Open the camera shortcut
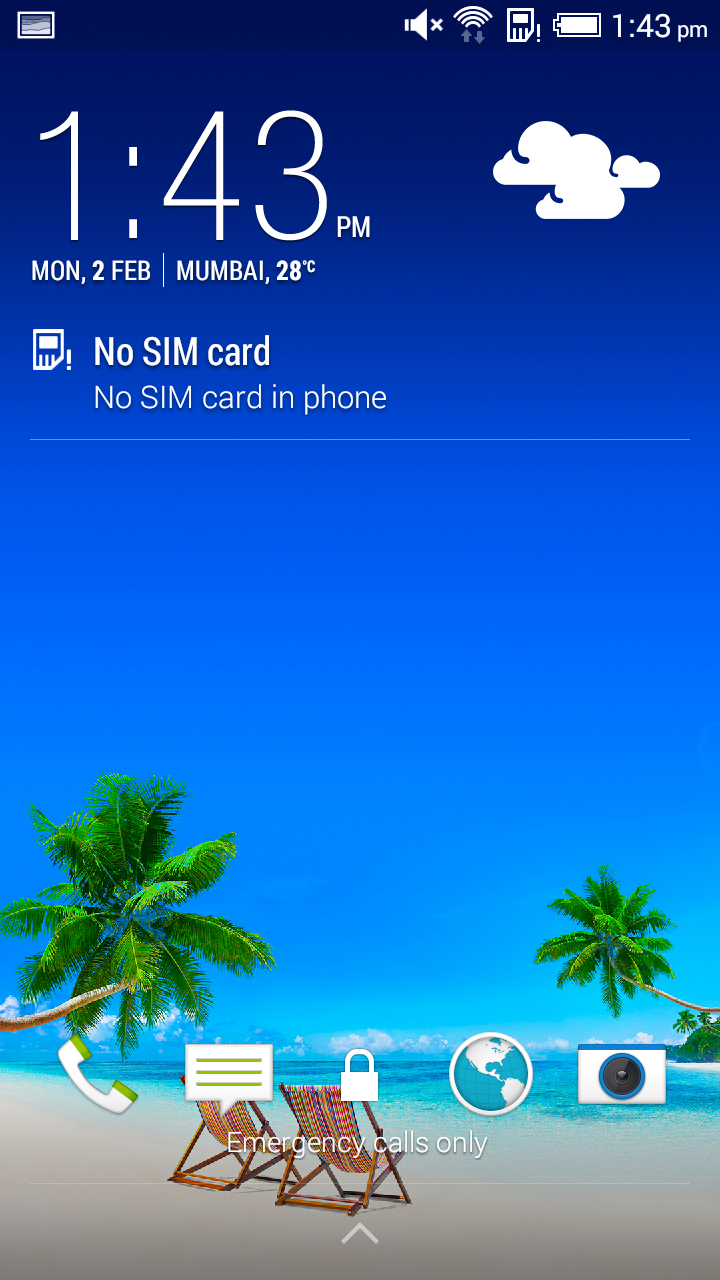This screenshot has width=720, height=1280. click(621, 1075)
